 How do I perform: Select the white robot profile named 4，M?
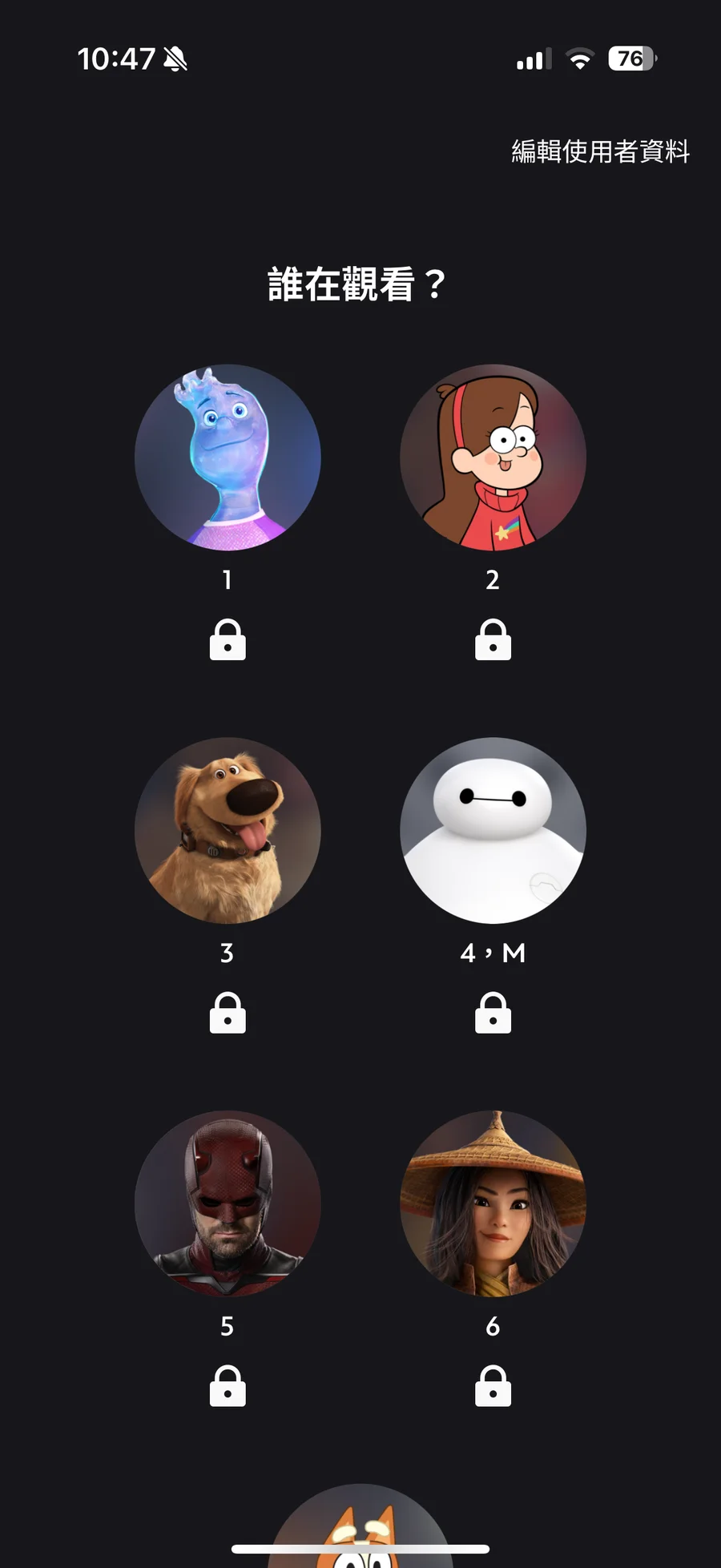coord(493,830)
